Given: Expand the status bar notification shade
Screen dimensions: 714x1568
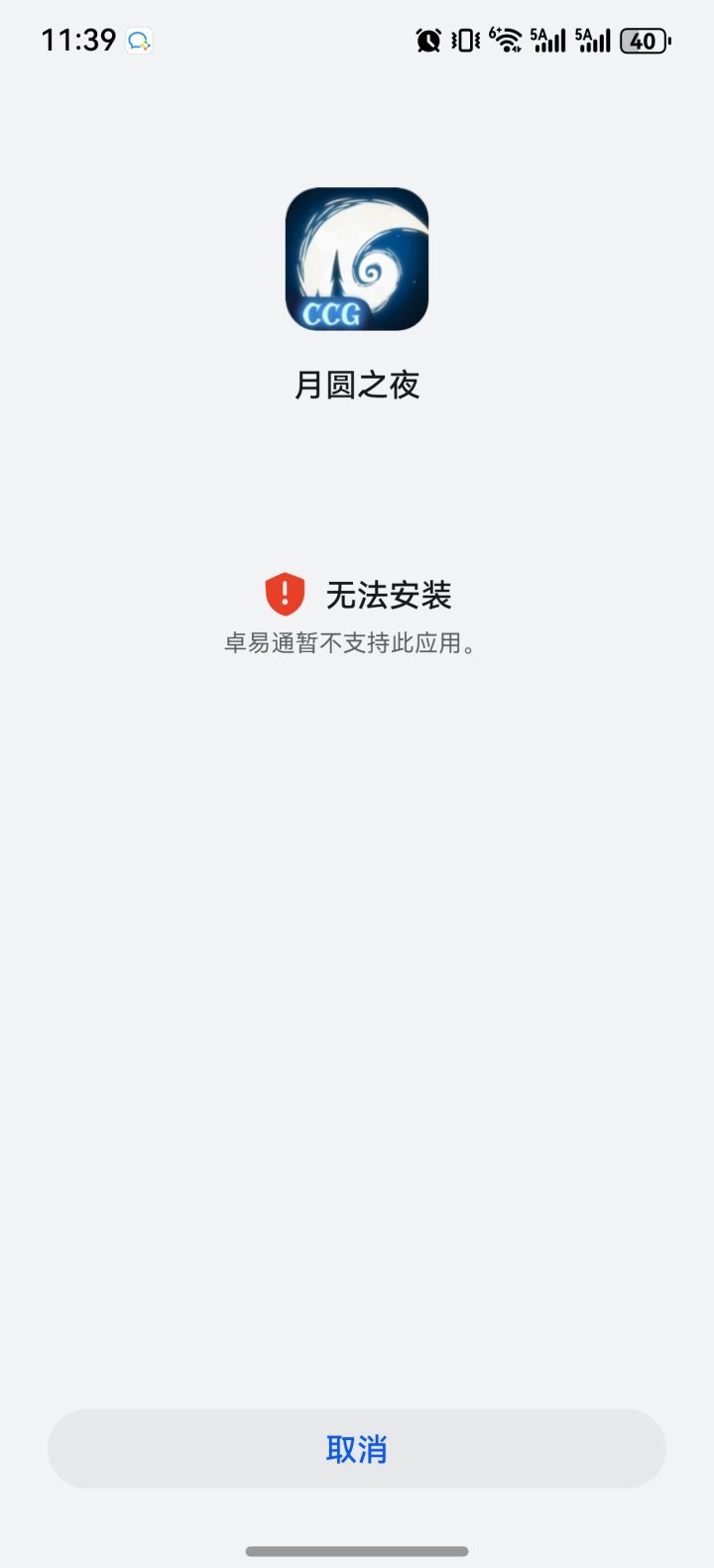Looking at the screenshot, I should tap(357, 40).
